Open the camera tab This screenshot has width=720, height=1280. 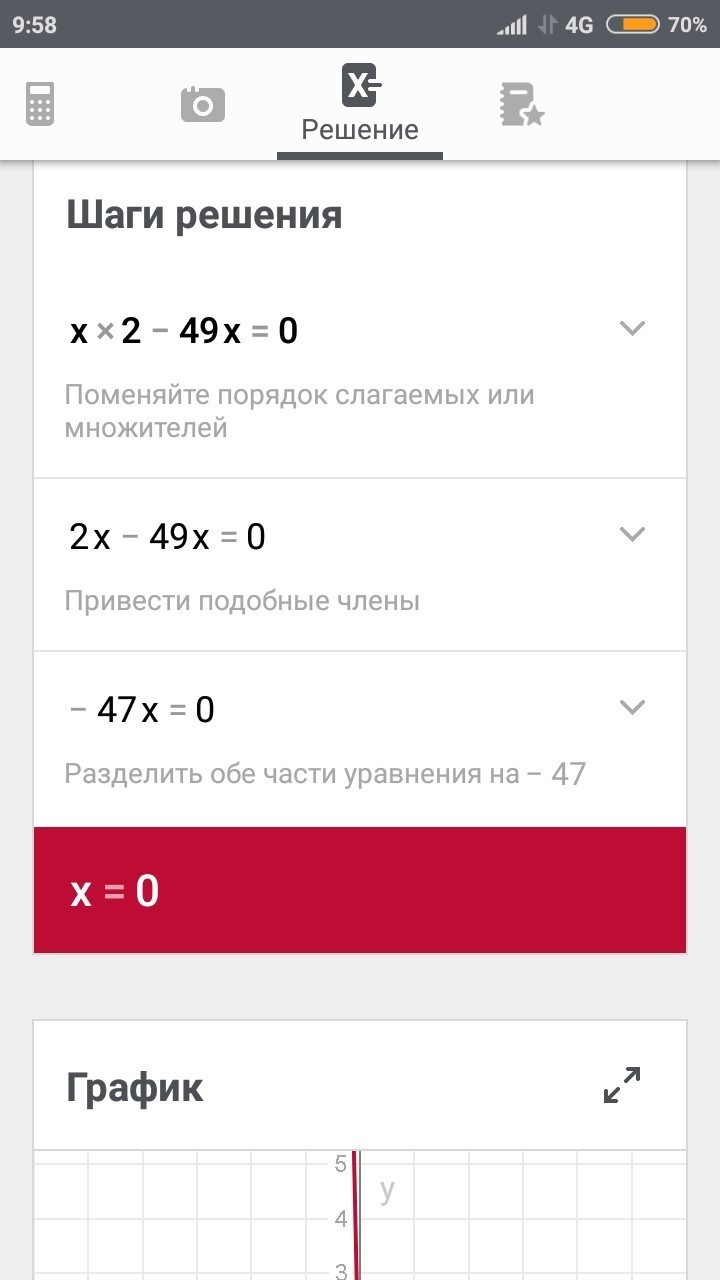point(203,104)
